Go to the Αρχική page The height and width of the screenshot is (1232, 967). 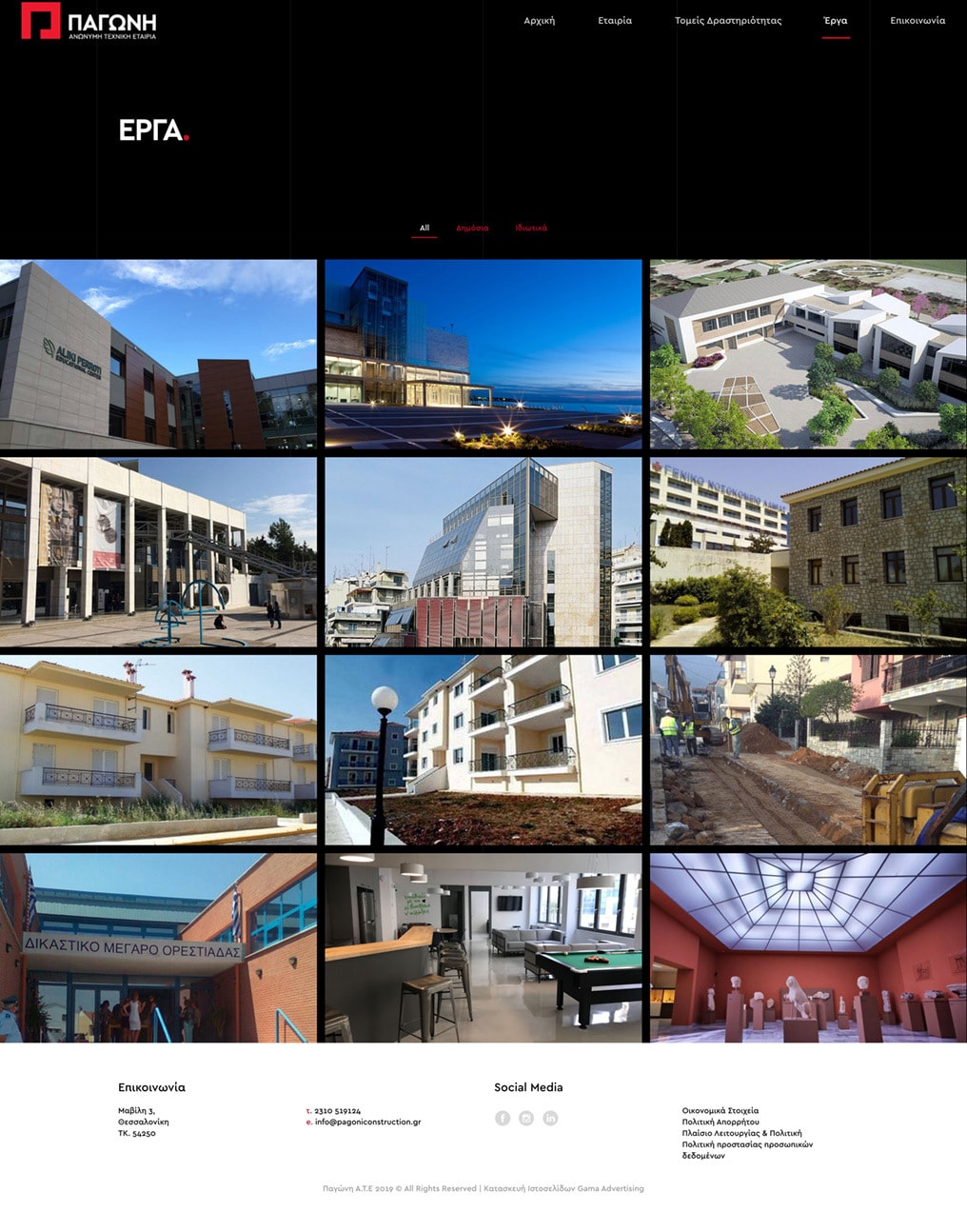coord(539,21)
